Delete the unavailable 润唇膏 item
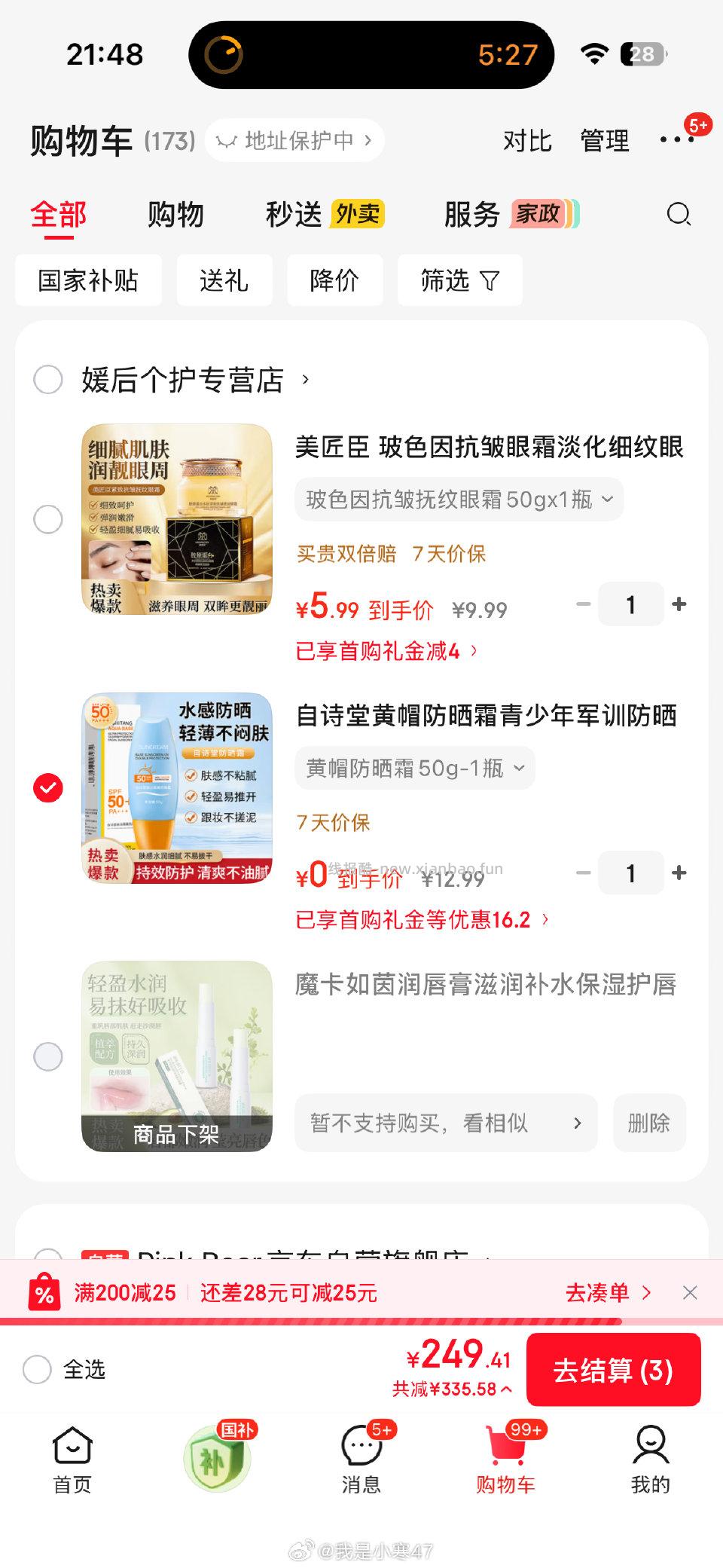 pyautogui.click(x=649, y=1123)
